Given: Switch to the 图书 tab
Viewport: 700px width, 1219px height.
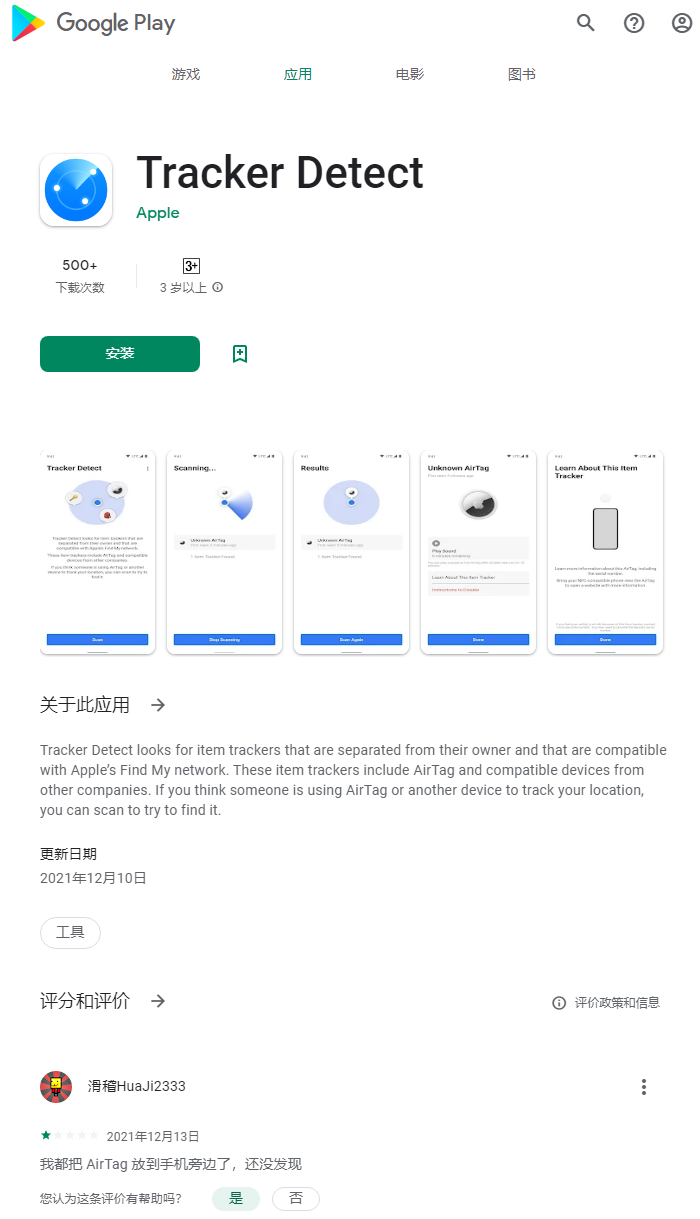Looking at the screenshot, I should click(522, 74).
